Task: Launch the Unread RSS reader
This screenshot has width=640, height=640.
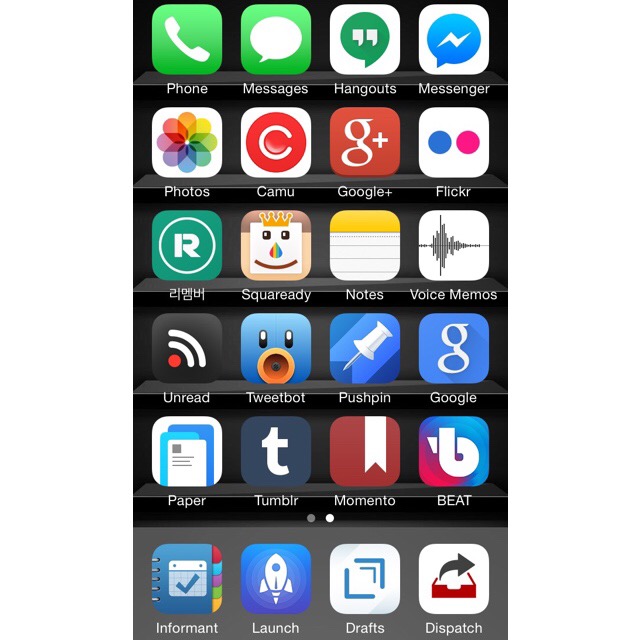Action: click(x=187, y=349)
